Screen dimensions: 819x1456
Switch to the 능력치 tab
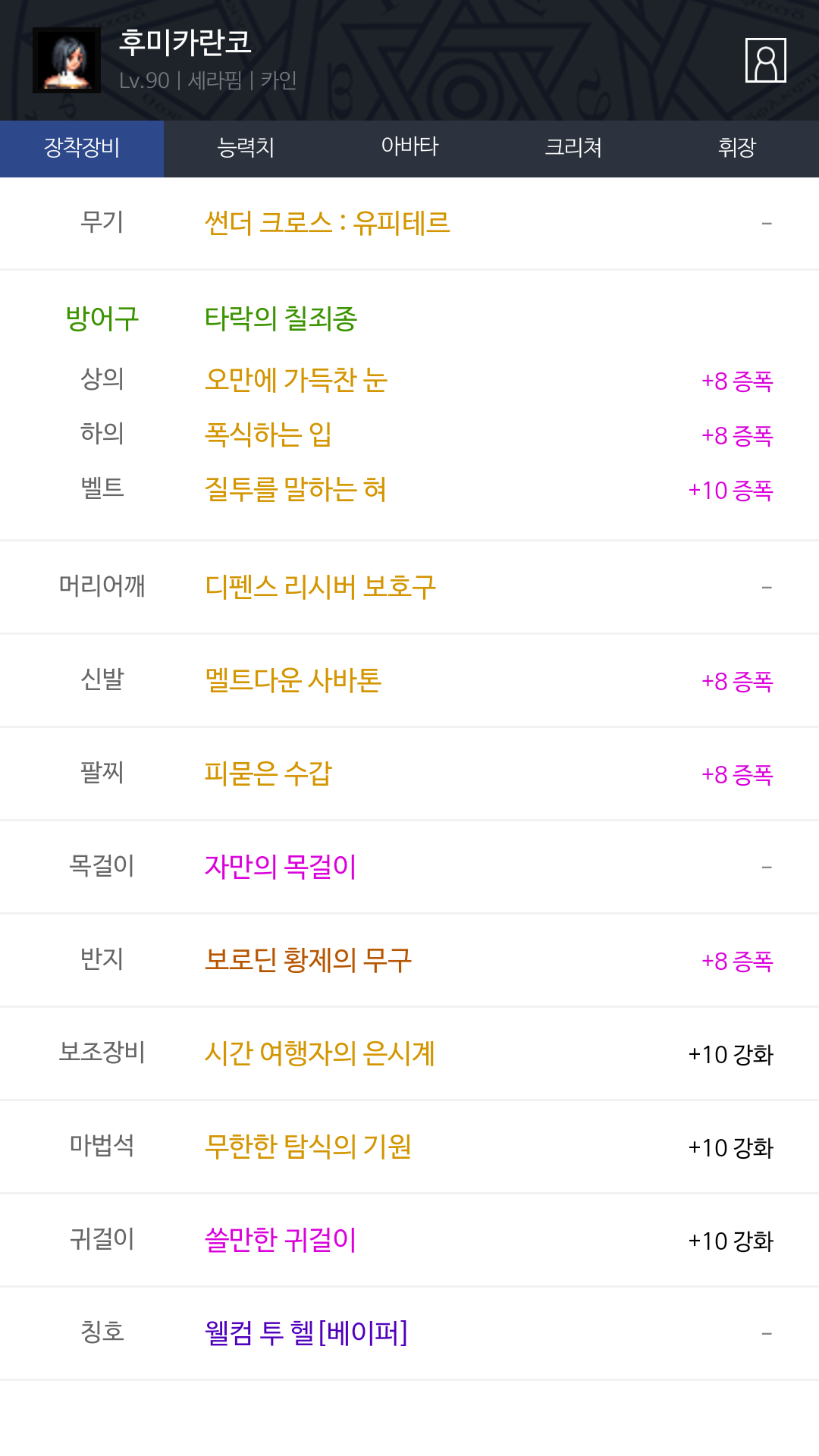click(x=246, y=148)
